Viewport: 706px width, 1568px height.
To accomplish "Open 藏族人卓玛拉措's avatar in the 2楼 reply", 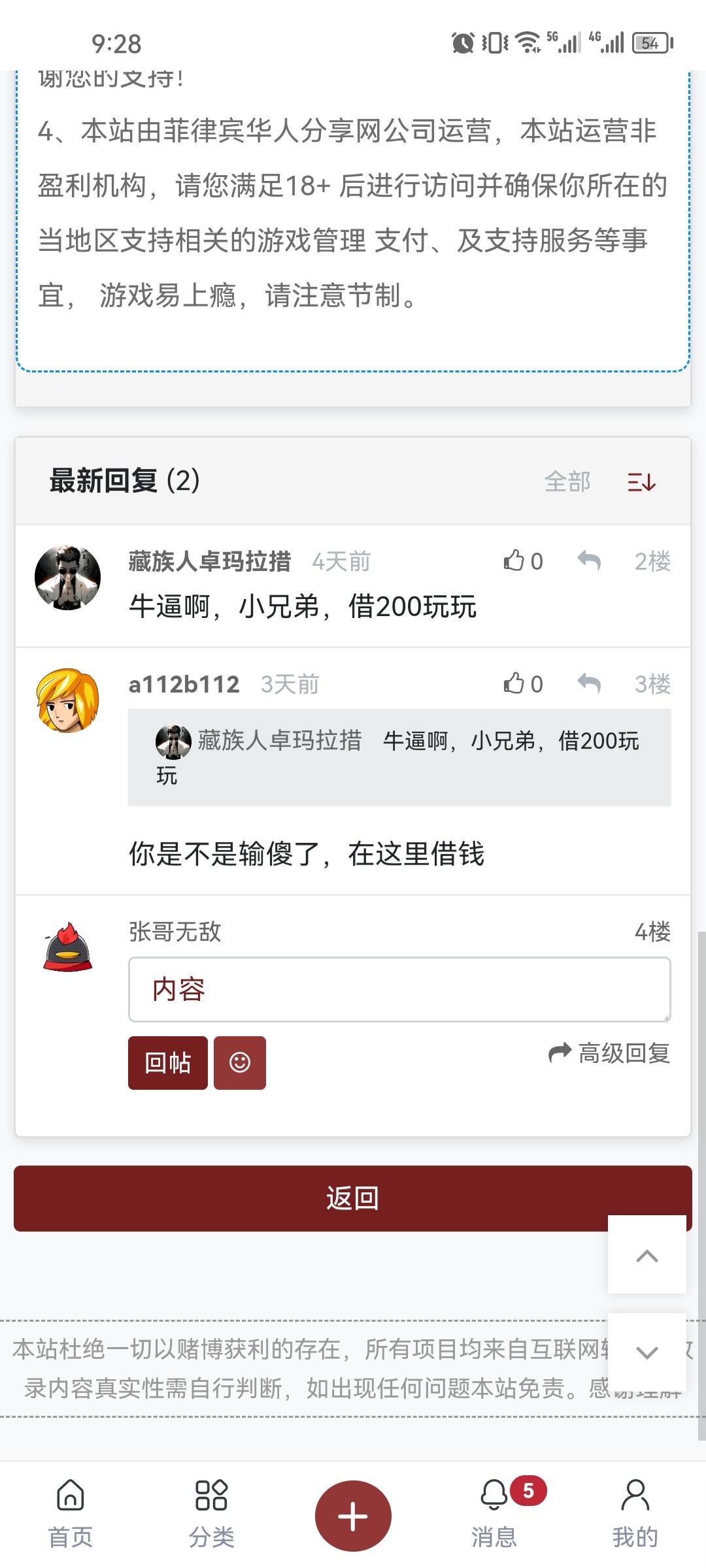I will click(67, 578).
